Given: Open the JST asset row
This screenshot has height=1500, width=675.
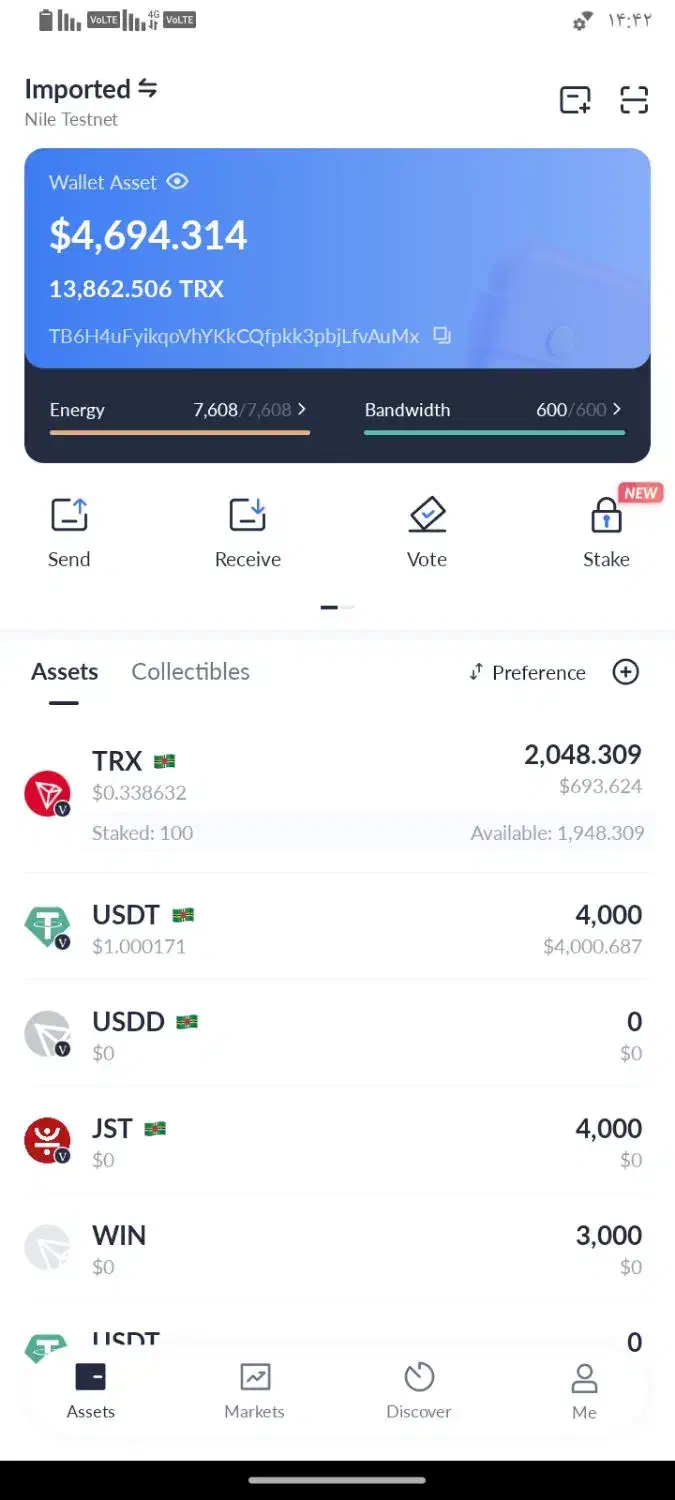Looking at the screenshot, I should 337,1142.
